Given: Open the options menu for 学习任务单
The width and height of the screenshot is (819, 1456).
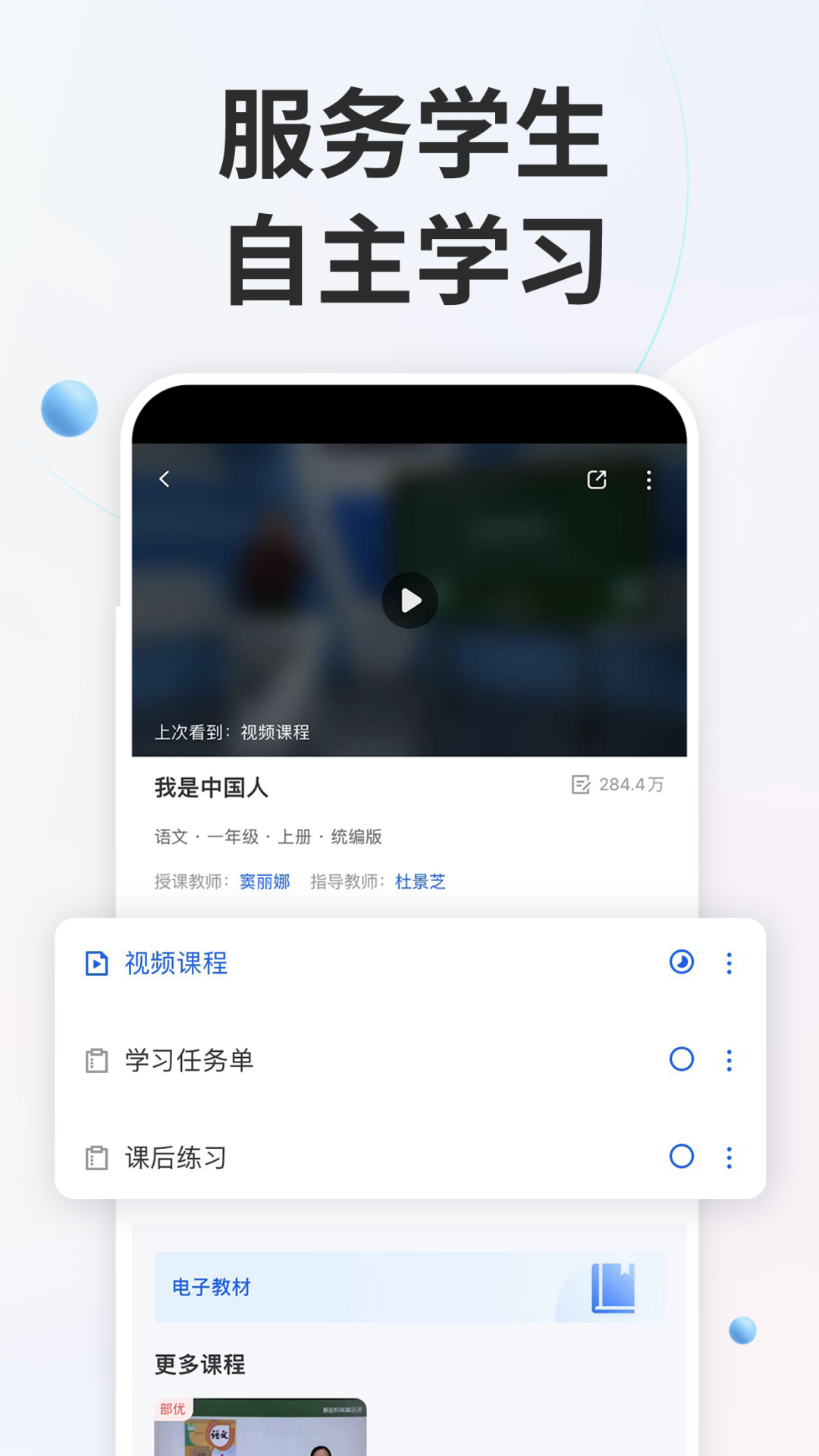Looking at the screenshot, I should pos(729,1061).
